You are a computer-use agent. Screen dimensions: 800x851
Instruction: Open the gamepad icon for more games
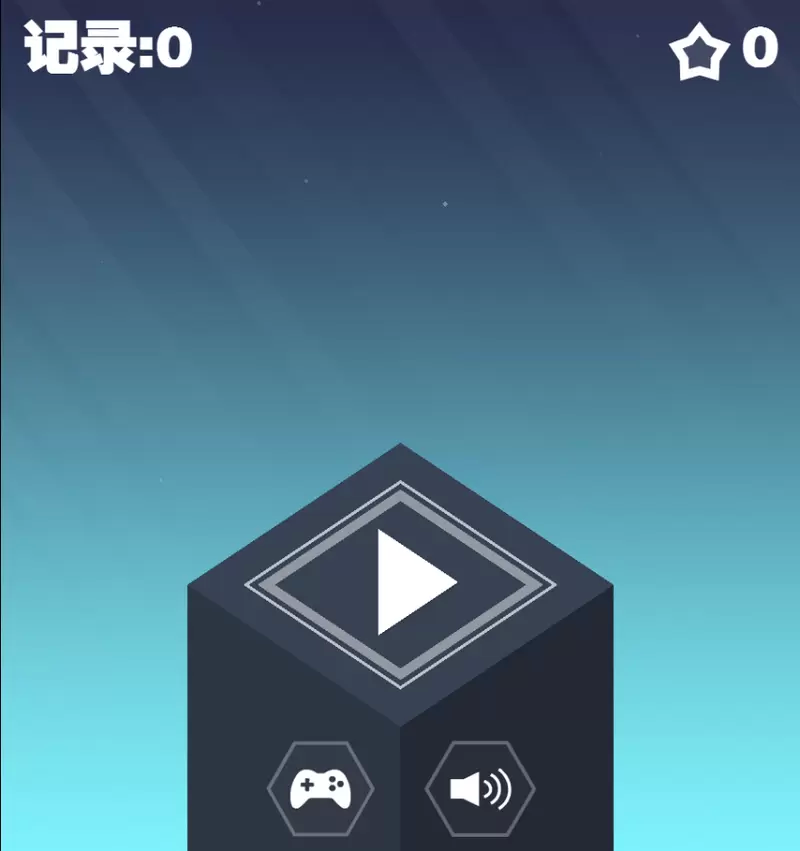tap(320, 789)
